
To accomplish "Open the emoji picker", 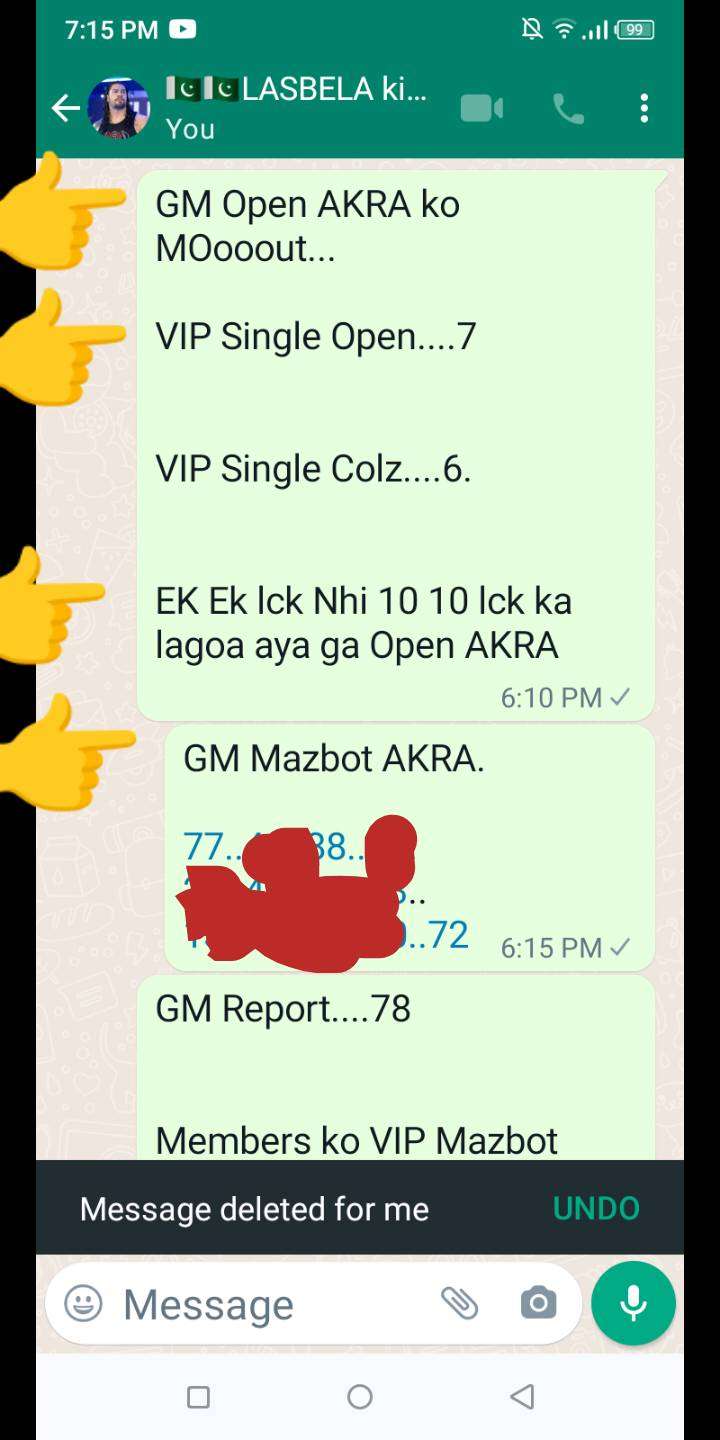I will click(83, 1303).
